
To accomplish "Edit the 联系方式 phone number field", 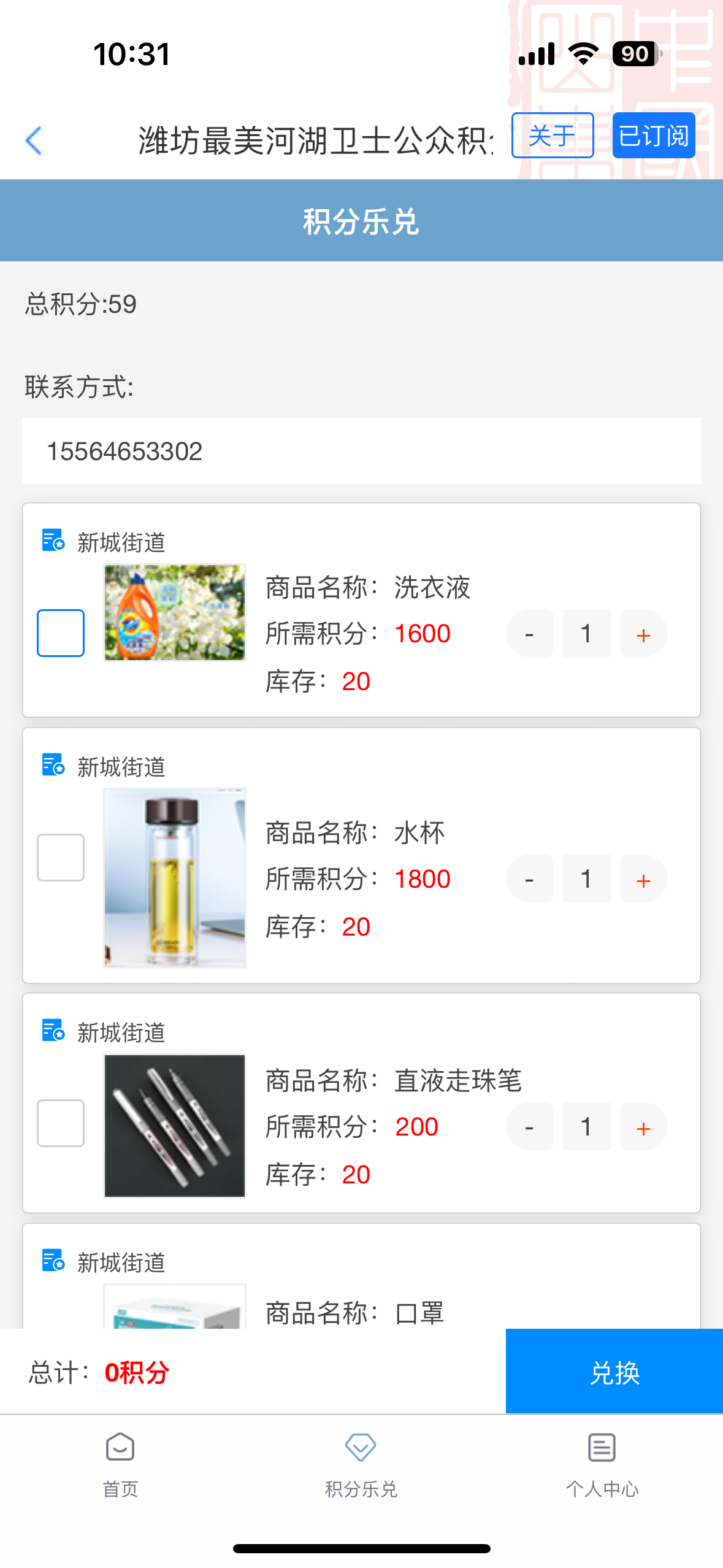I will (361, 452).
